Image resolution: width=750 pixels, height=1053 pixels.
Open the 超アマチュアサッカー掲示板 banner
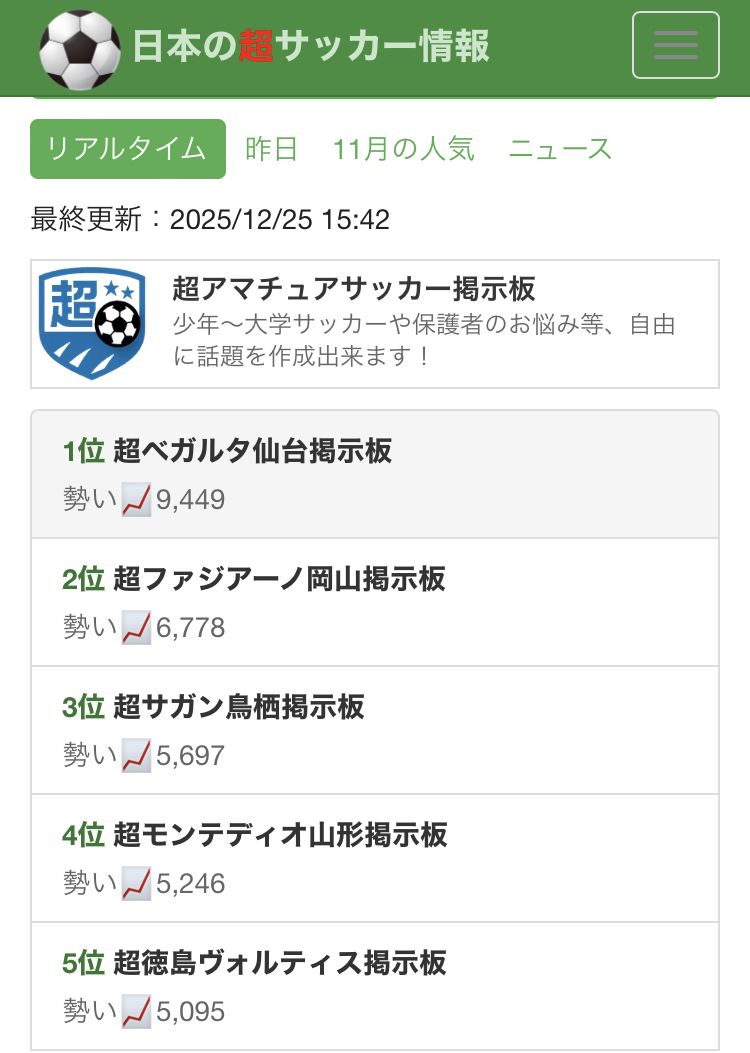tap(375, 323)
